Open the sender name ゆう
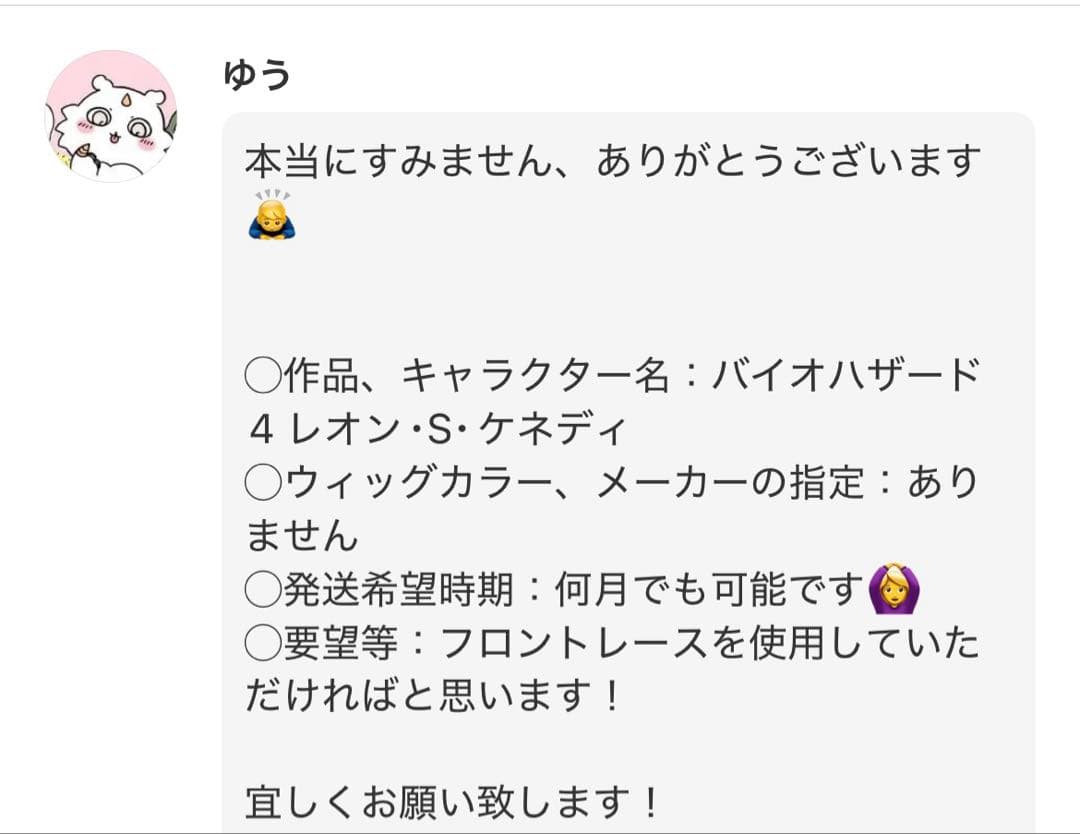1080x834 pixels. pos(257,73)
